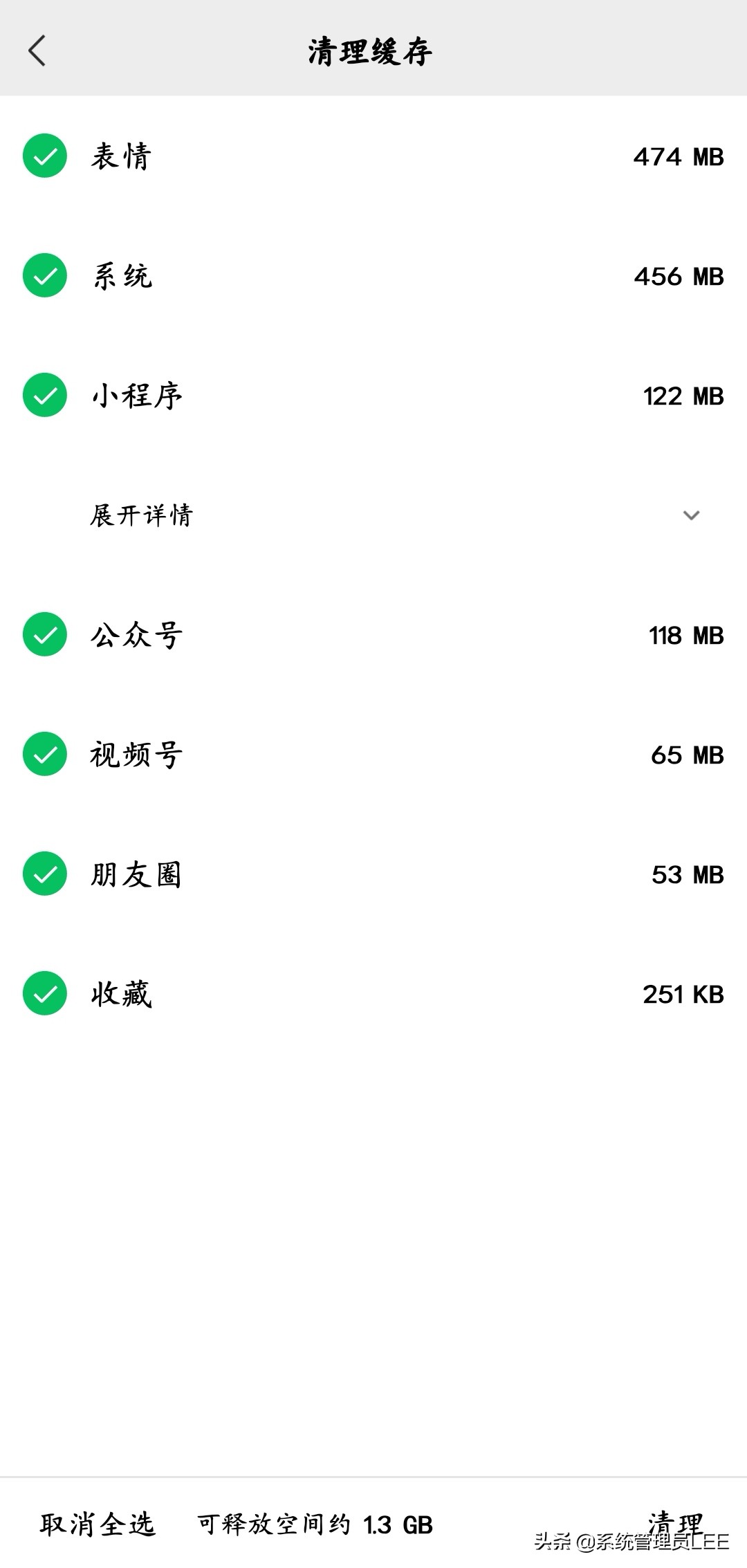Deselect the 系统 cache item
Screen dimensions: 747x1568
tap(45, 275)
